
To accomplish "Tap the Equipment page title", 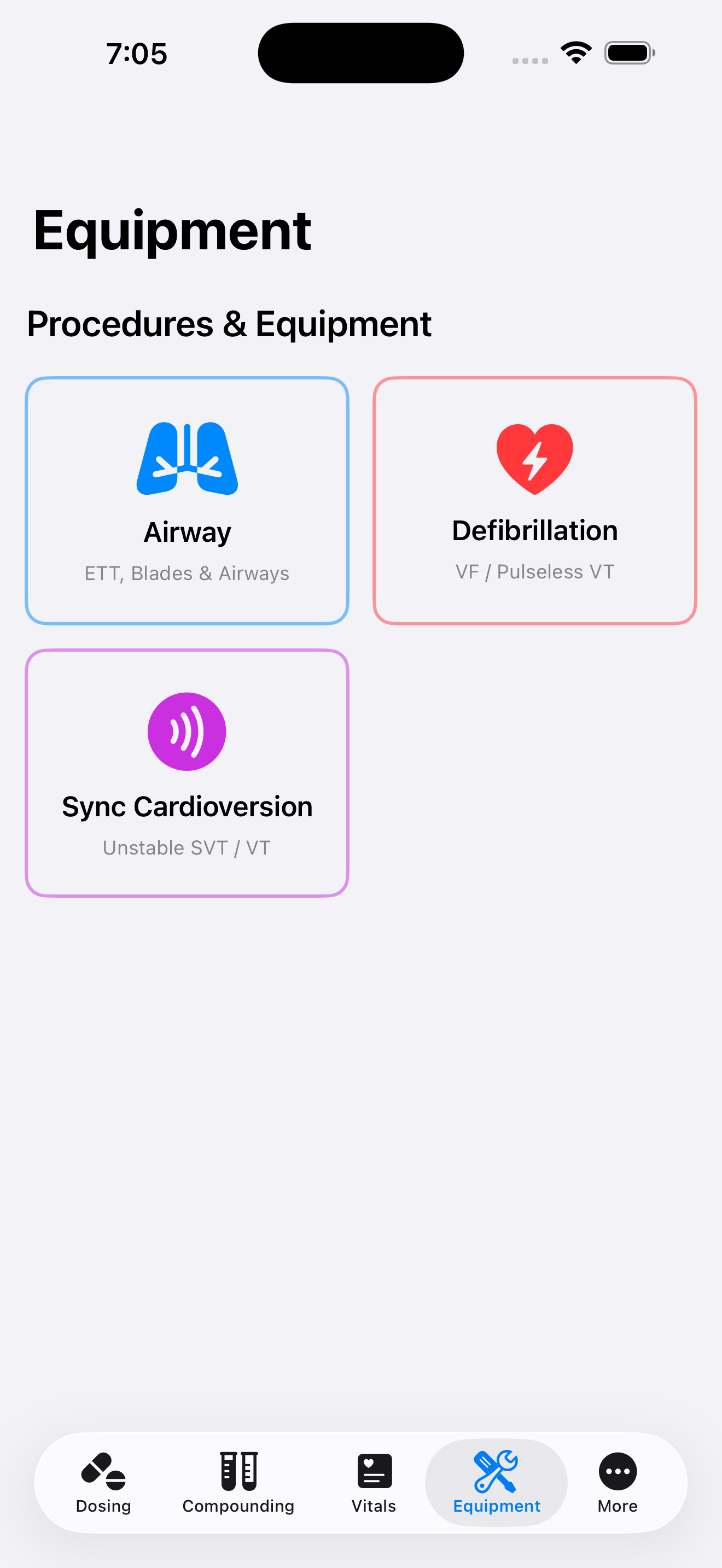I will click(x=173, y=231).
